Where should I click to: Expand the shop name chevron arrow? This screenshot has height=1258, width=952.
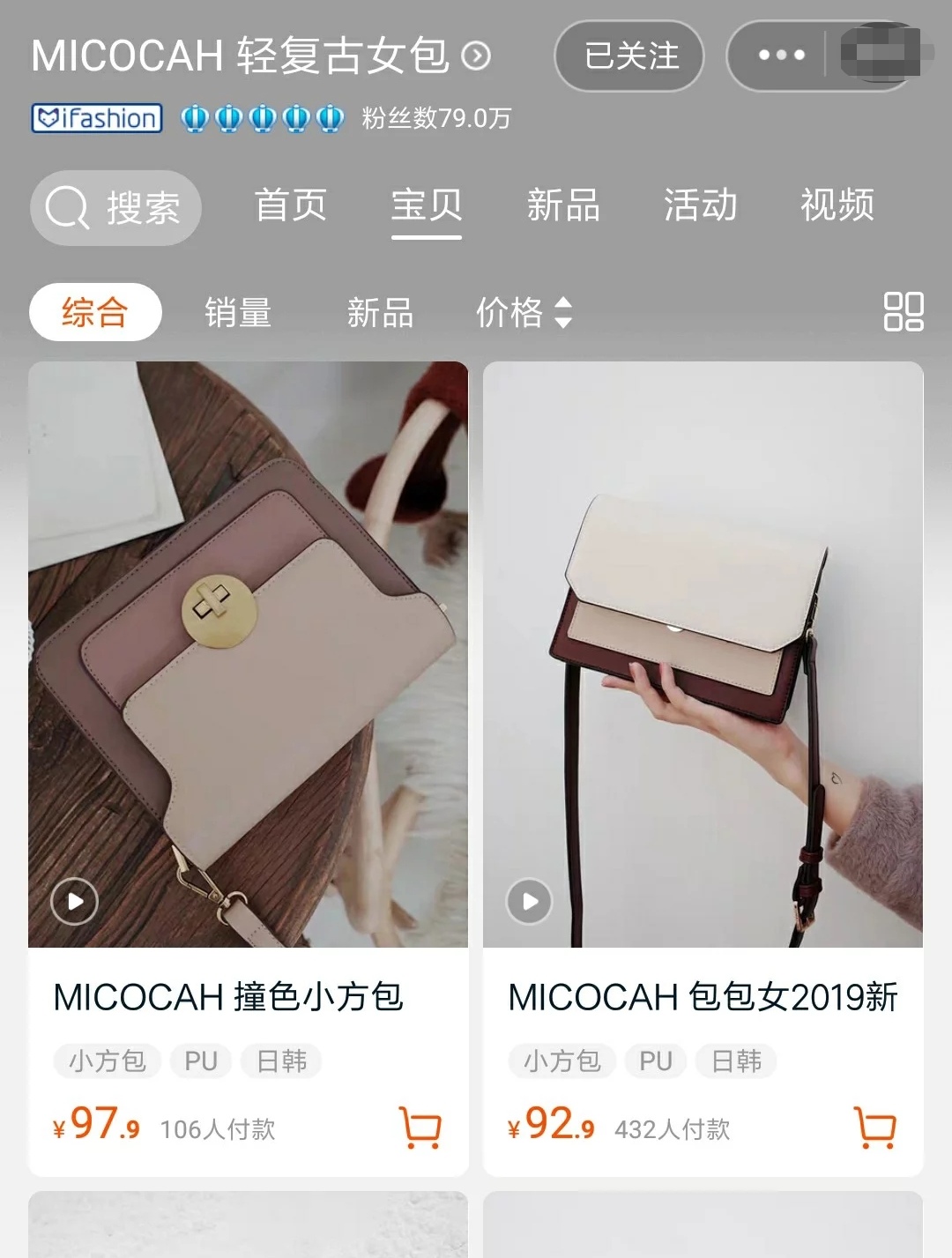(x=477, y=56)
